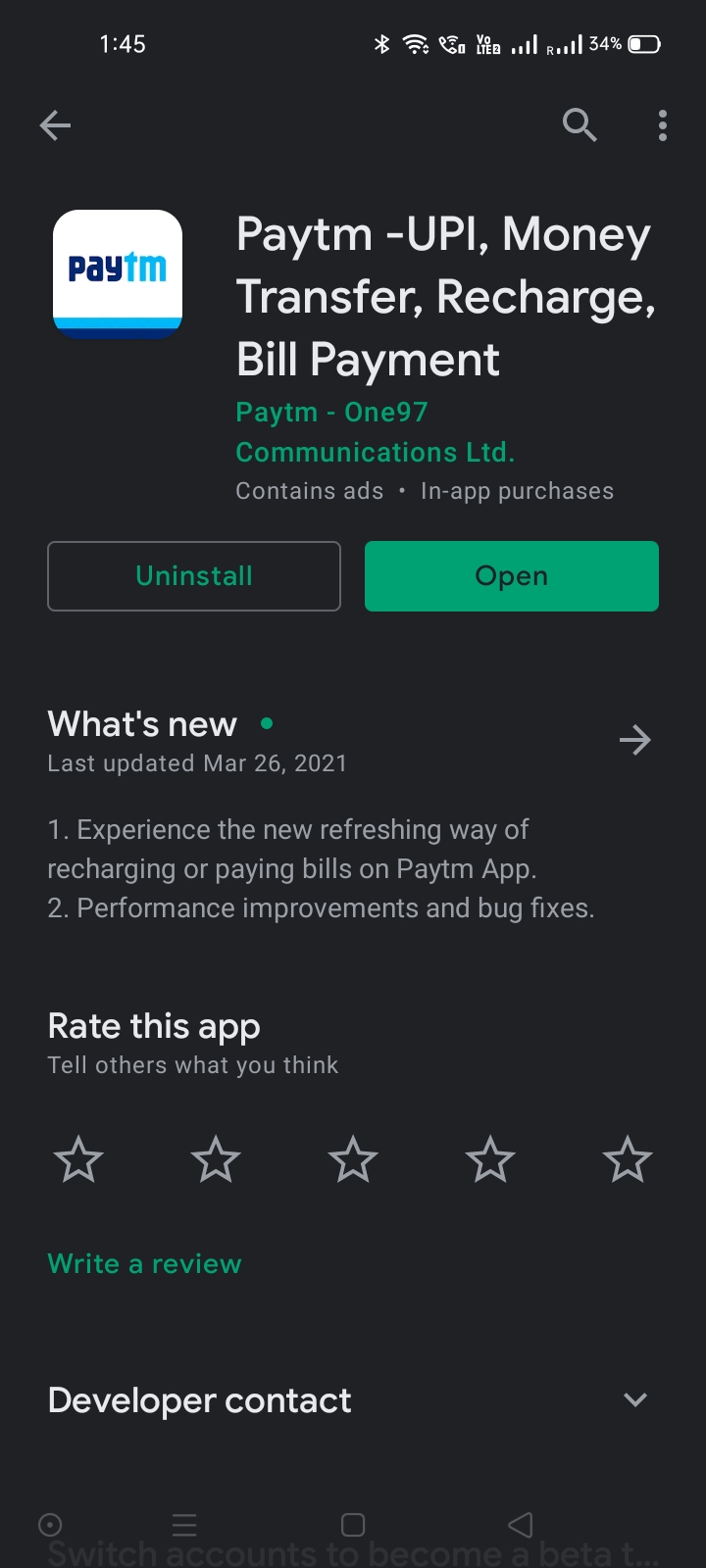Tap the system home navigation button
The height and width of the screenshot is (1568, 706).
pos(353,1524)
